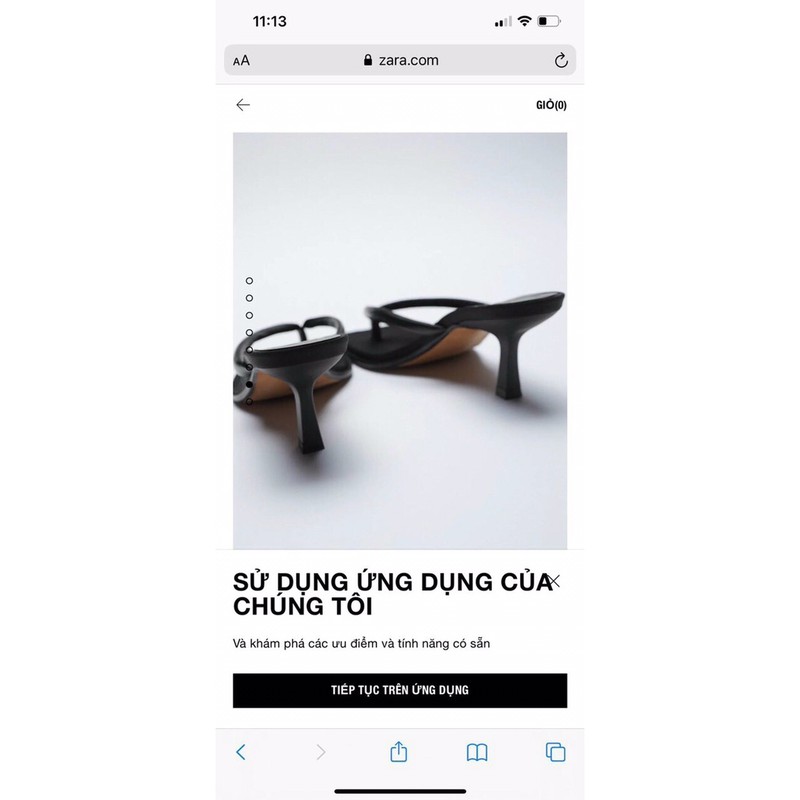The height and width of the screenshot is (800, 800).
Task: Show all open Safari tabs
Action: coord(556,752)
